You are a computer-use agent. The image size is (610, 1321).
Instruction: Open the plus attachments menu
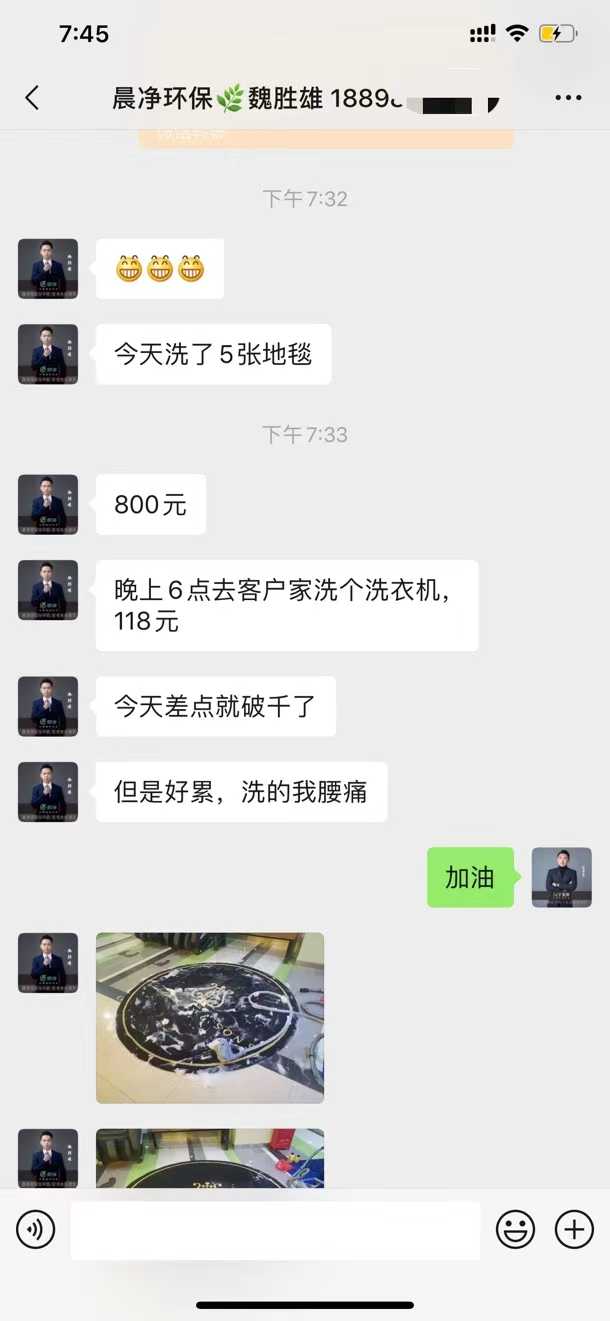tap(574, 1229)
